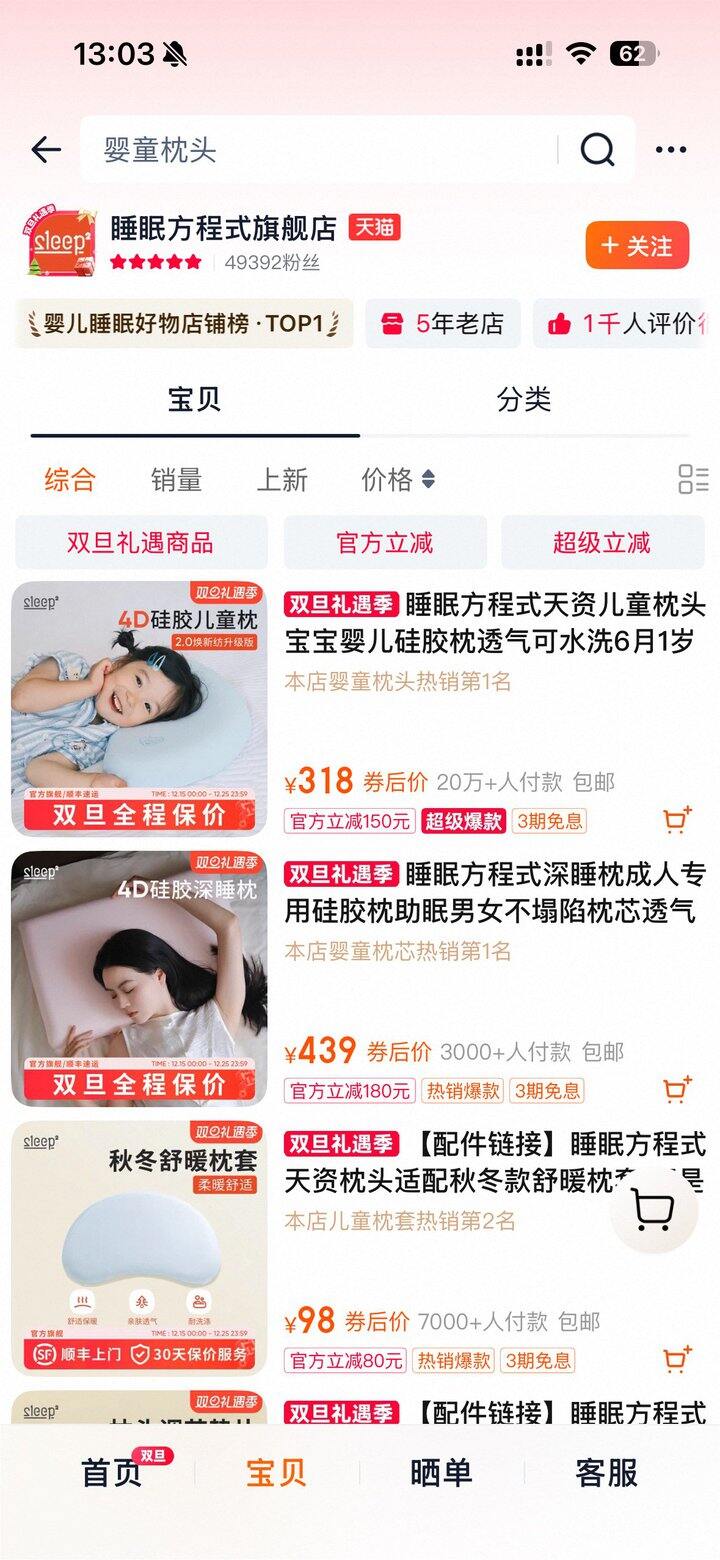This screenshot has height=1560, width=720.
Task: Add the ¥318 children pillow to cart
Action: point(677,820)
